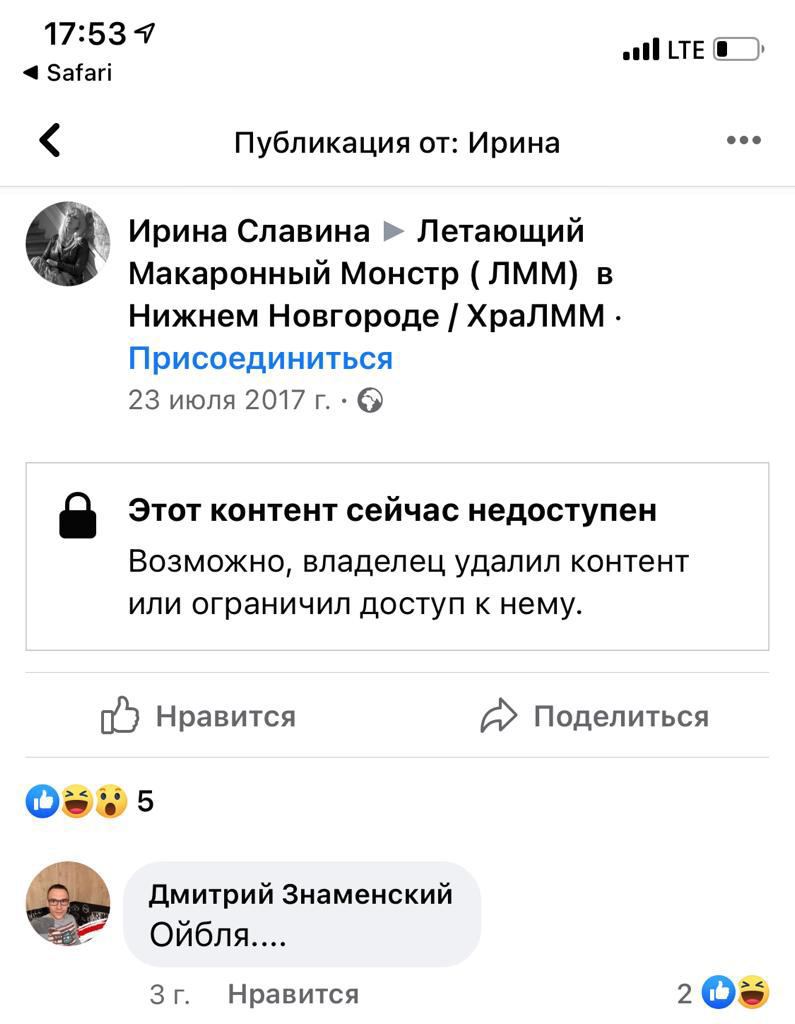Like the post with Нравится
This screenshot has height=1024, width=795.
pyautogui.click(x=198, y=716)
